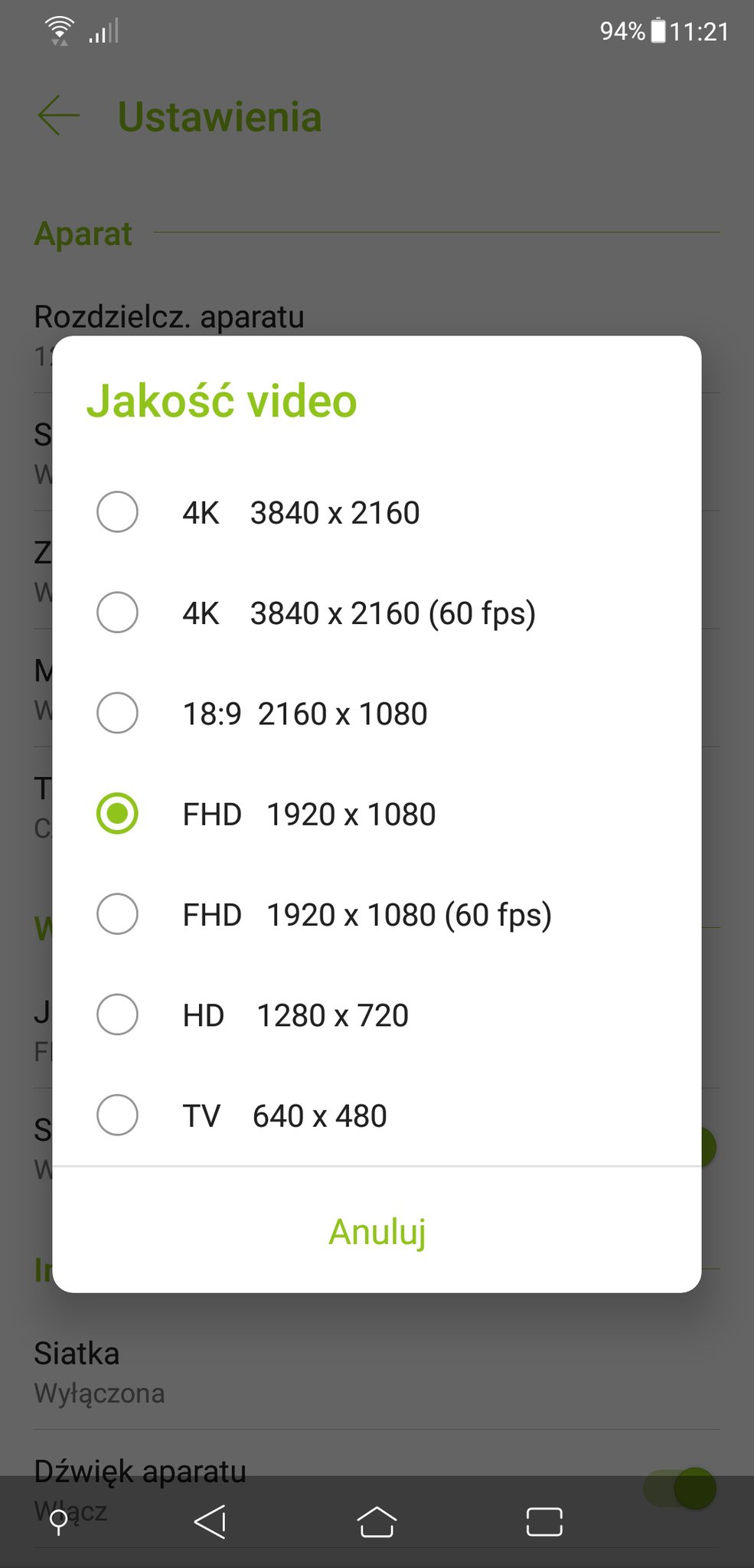The height and width of the screenshot is (1568, 754).
Task: Select 4K 3840 x 2160 video quality
Action: [377, 512]
